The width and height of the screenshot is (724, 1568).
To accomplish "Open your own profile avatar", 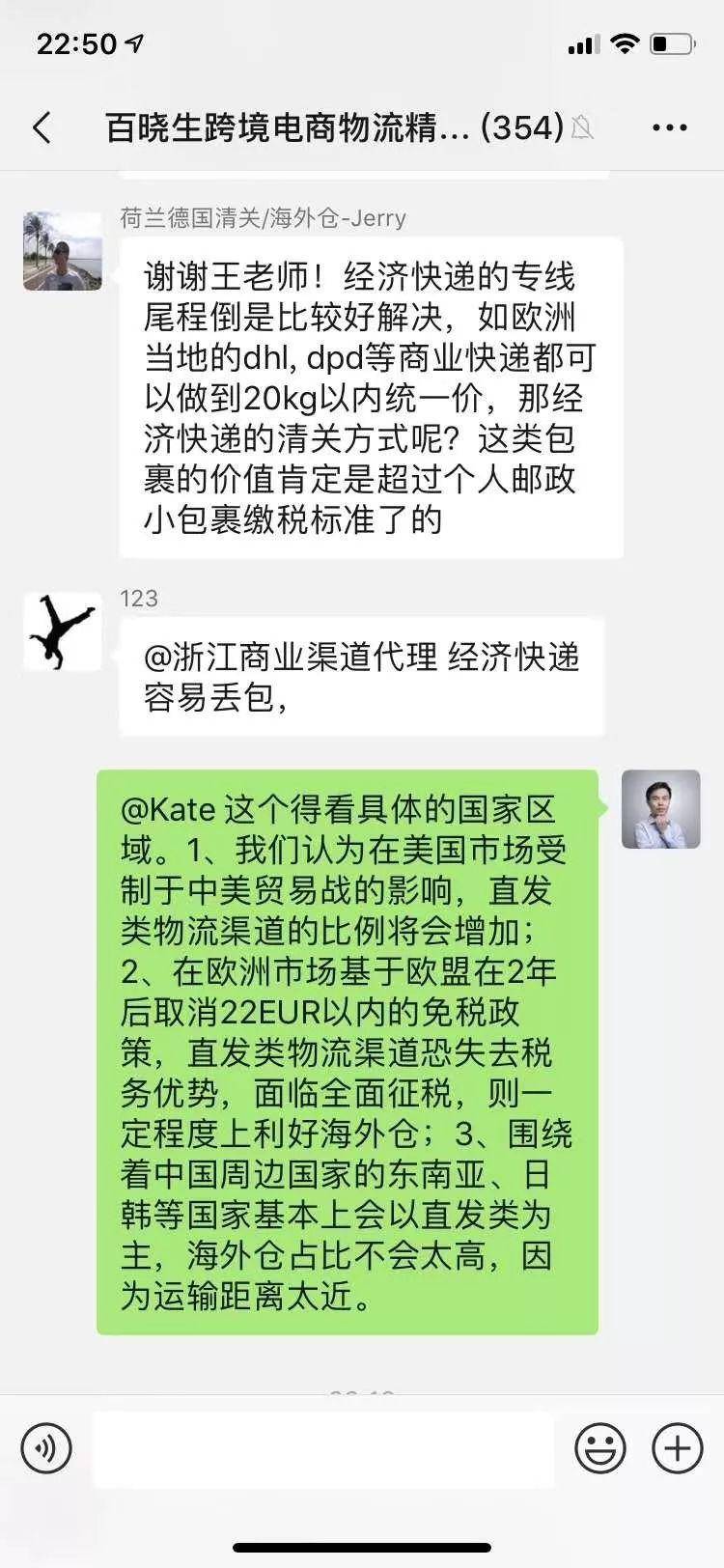I will pos(660,809).
